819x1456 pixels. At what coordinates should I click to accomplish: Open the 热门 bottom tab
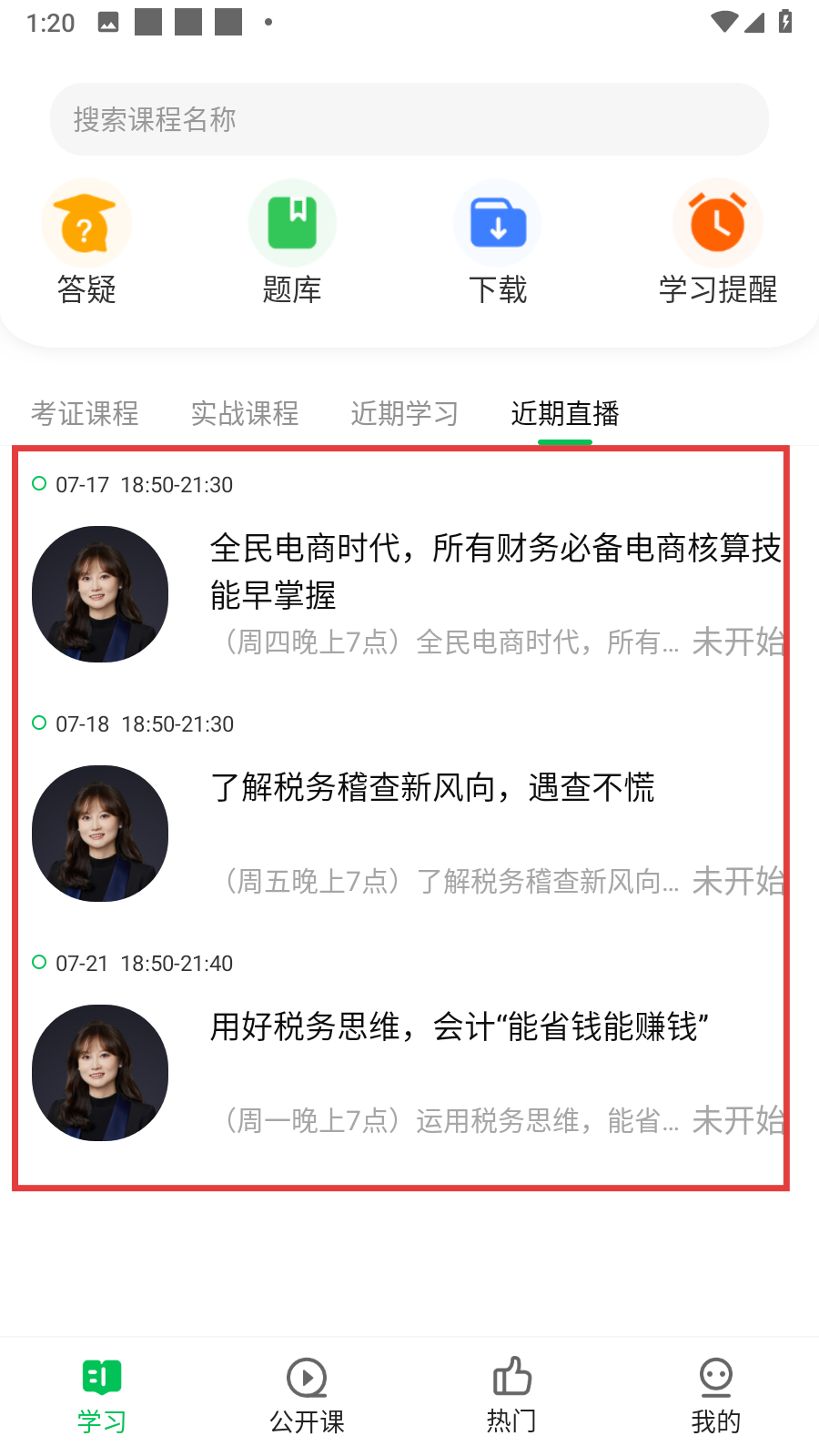pos(511,1396)
